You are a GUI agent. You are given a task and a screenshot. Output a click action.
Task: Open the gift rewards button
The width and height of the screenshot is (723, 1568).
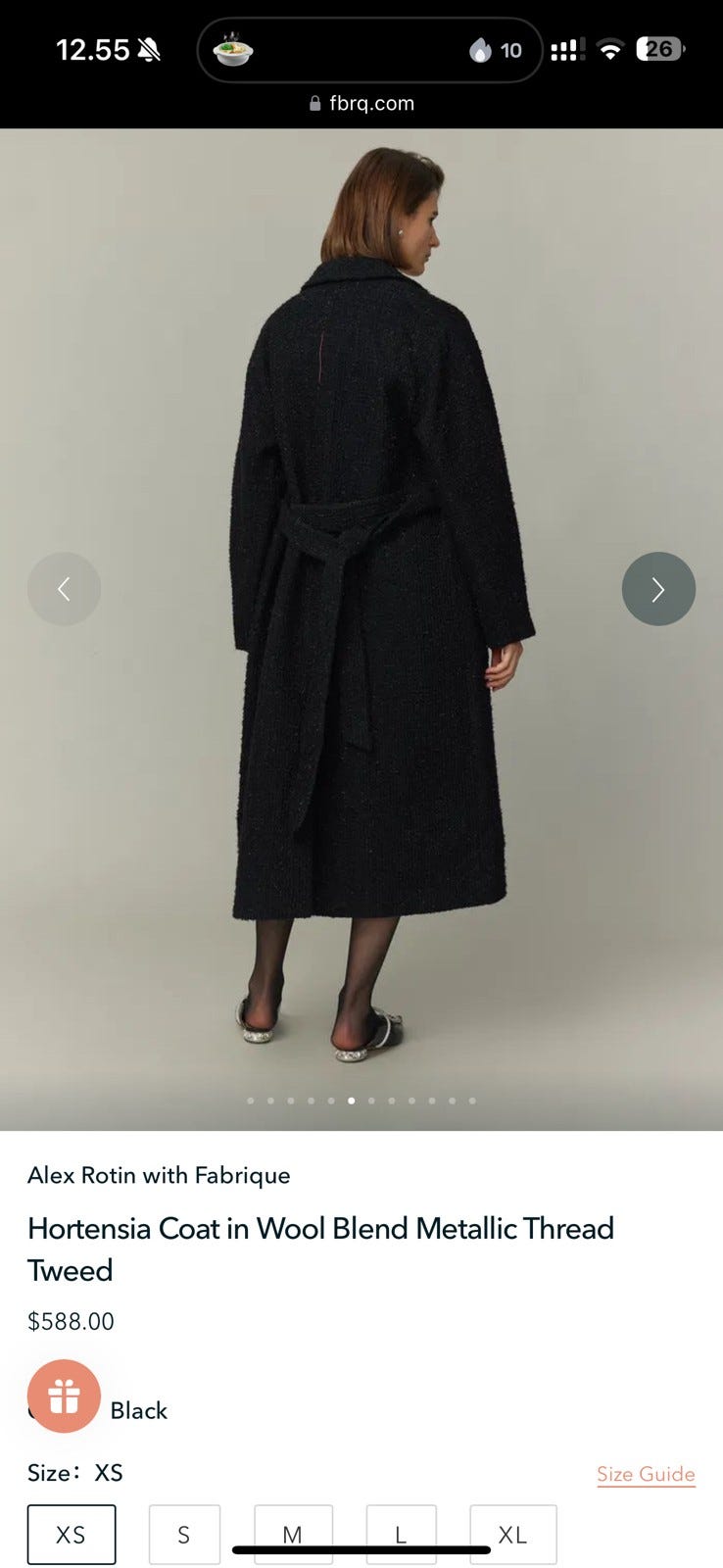[x=64, y=1396]
